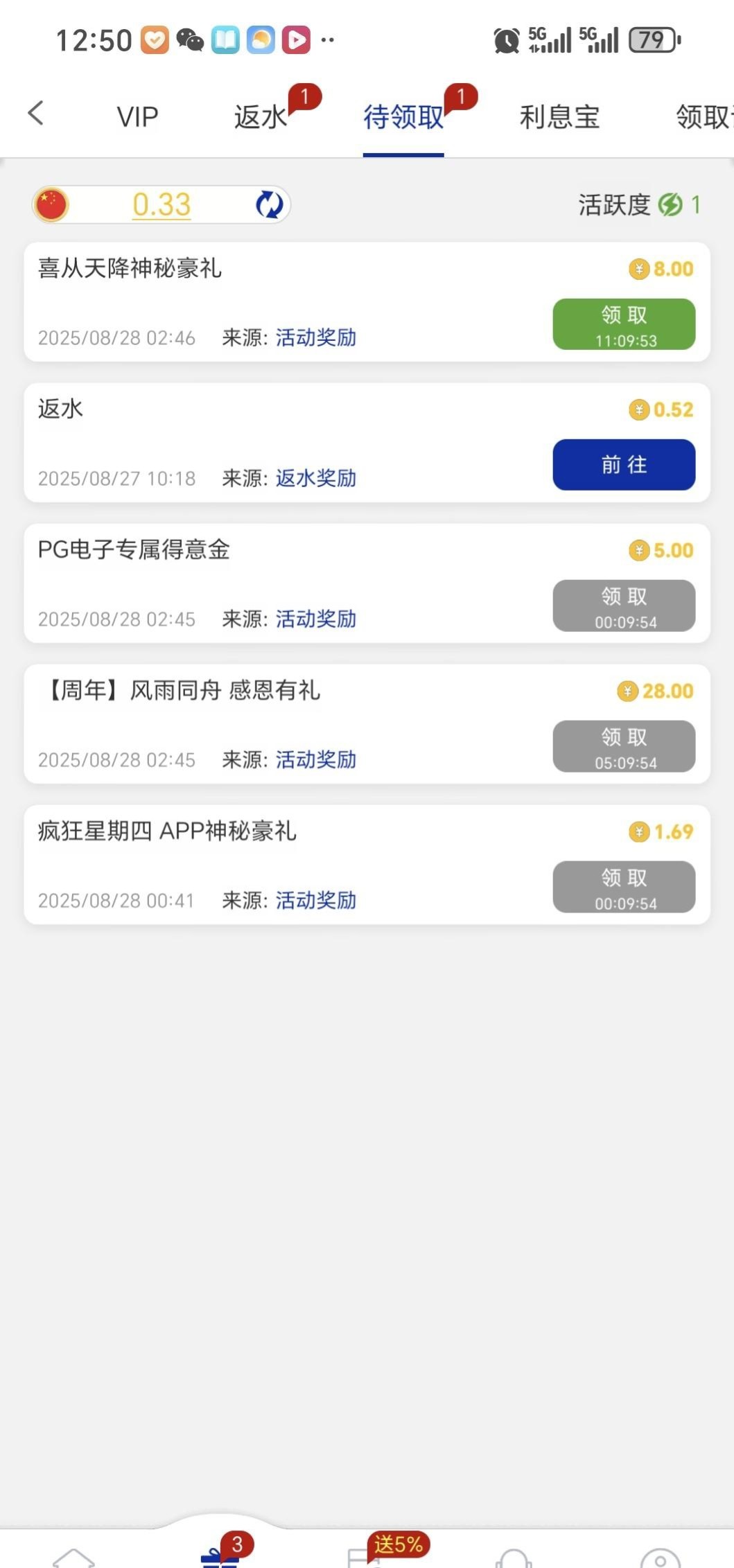Open the 送5% bottom navigation item
This screenshot has height=1568, width=734.
tap(366, 1556)
